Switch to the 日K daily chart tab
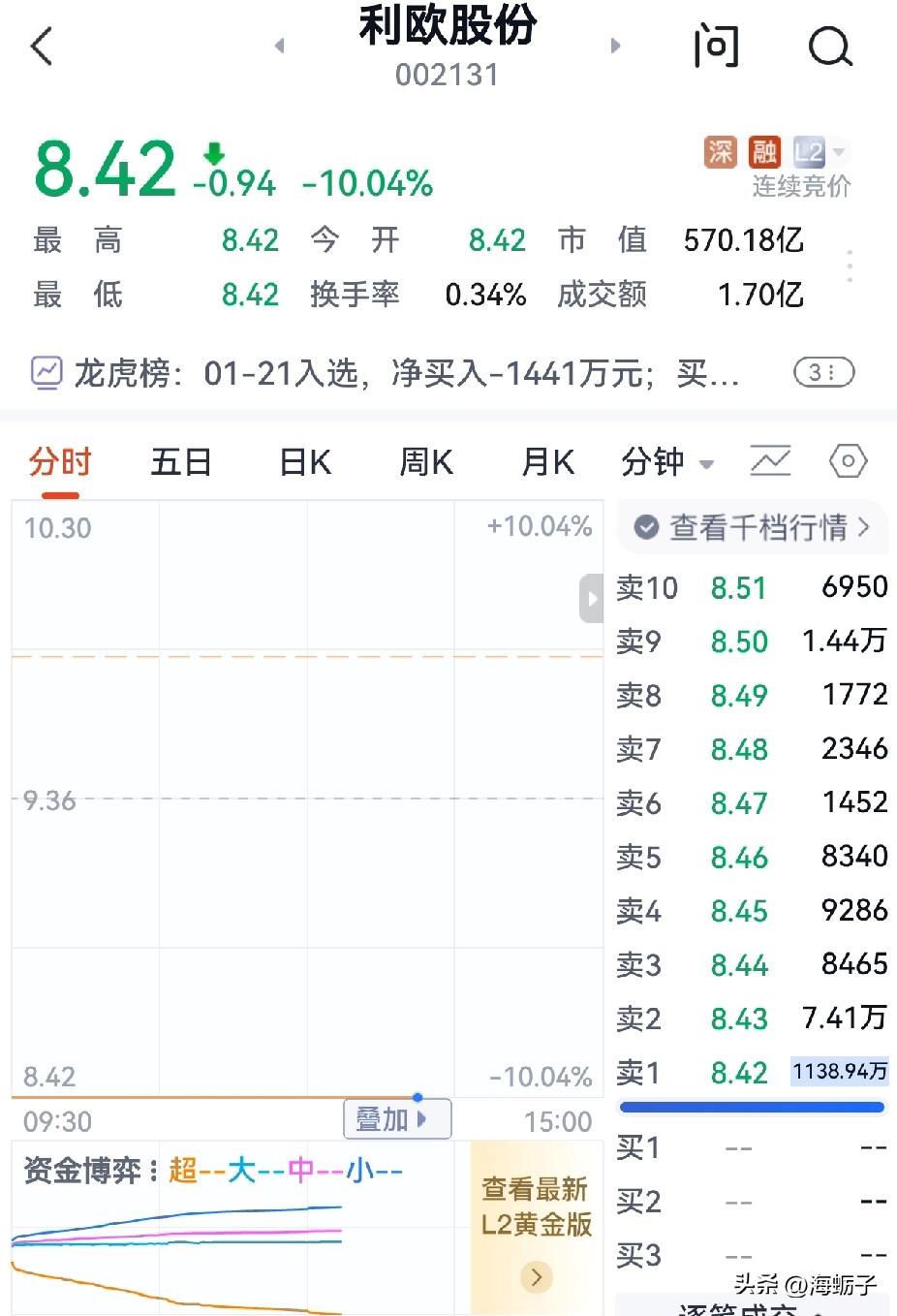Screen dimensions: 897x1316 tap(303, 461)
